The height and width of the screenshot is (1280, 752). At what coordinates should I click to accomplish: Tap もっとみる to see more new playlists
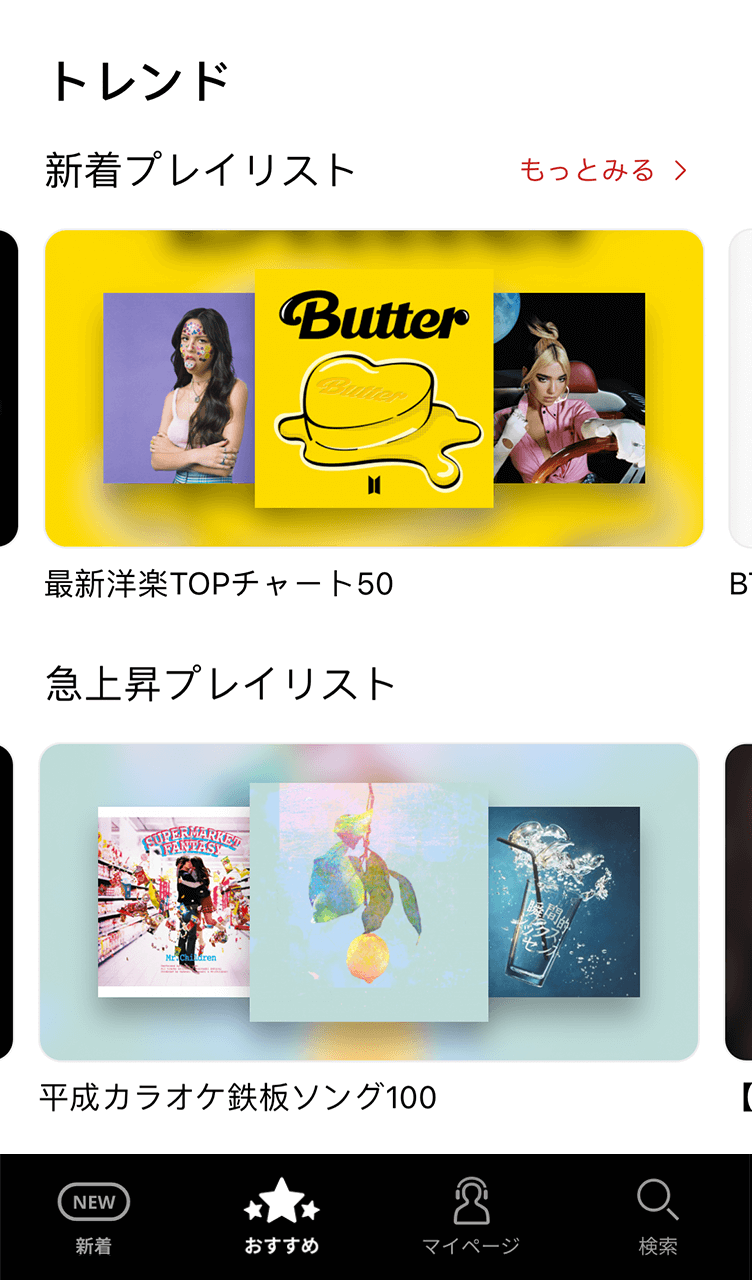coord(603,171)
